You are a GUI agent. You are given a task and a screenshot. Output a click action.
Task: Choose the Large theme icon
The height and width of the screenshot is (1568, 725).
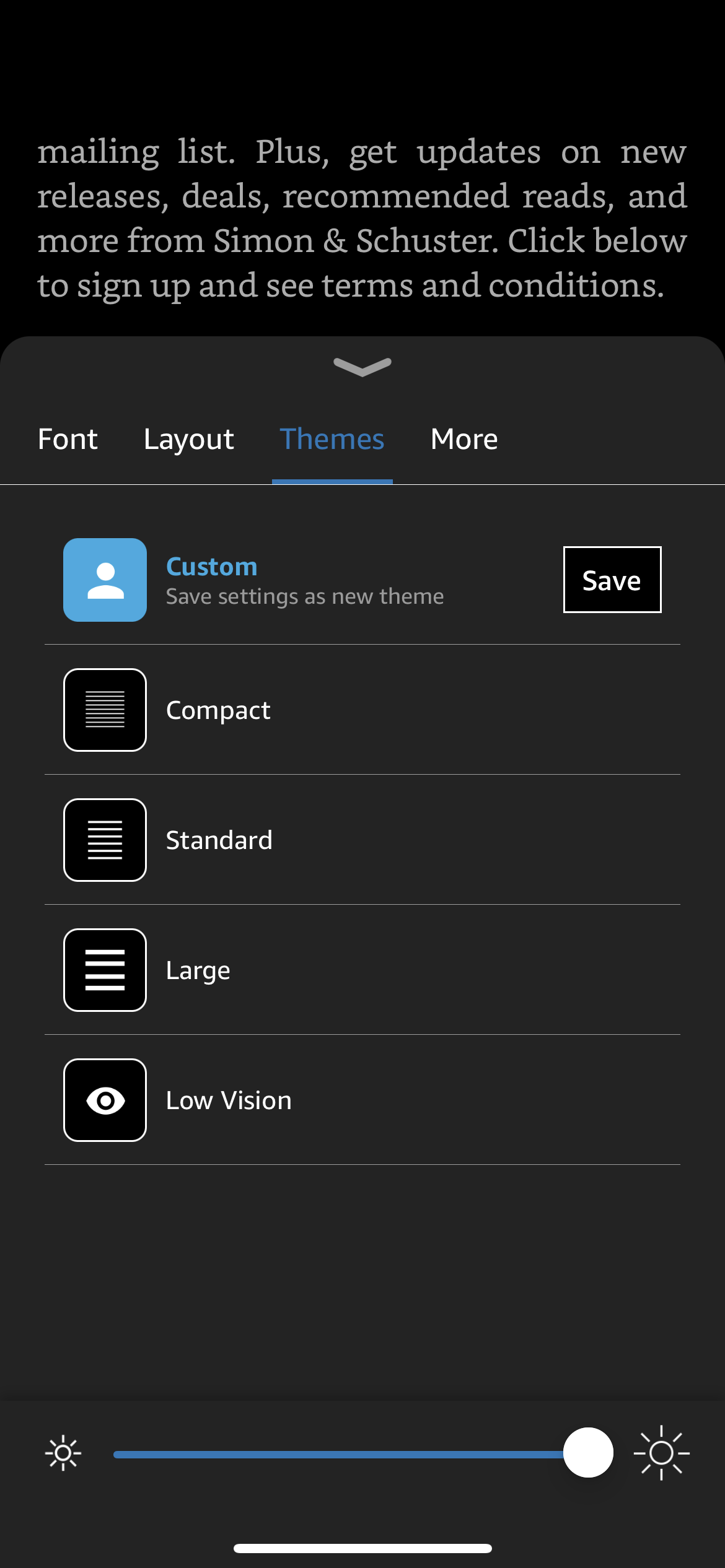point(105,969)
